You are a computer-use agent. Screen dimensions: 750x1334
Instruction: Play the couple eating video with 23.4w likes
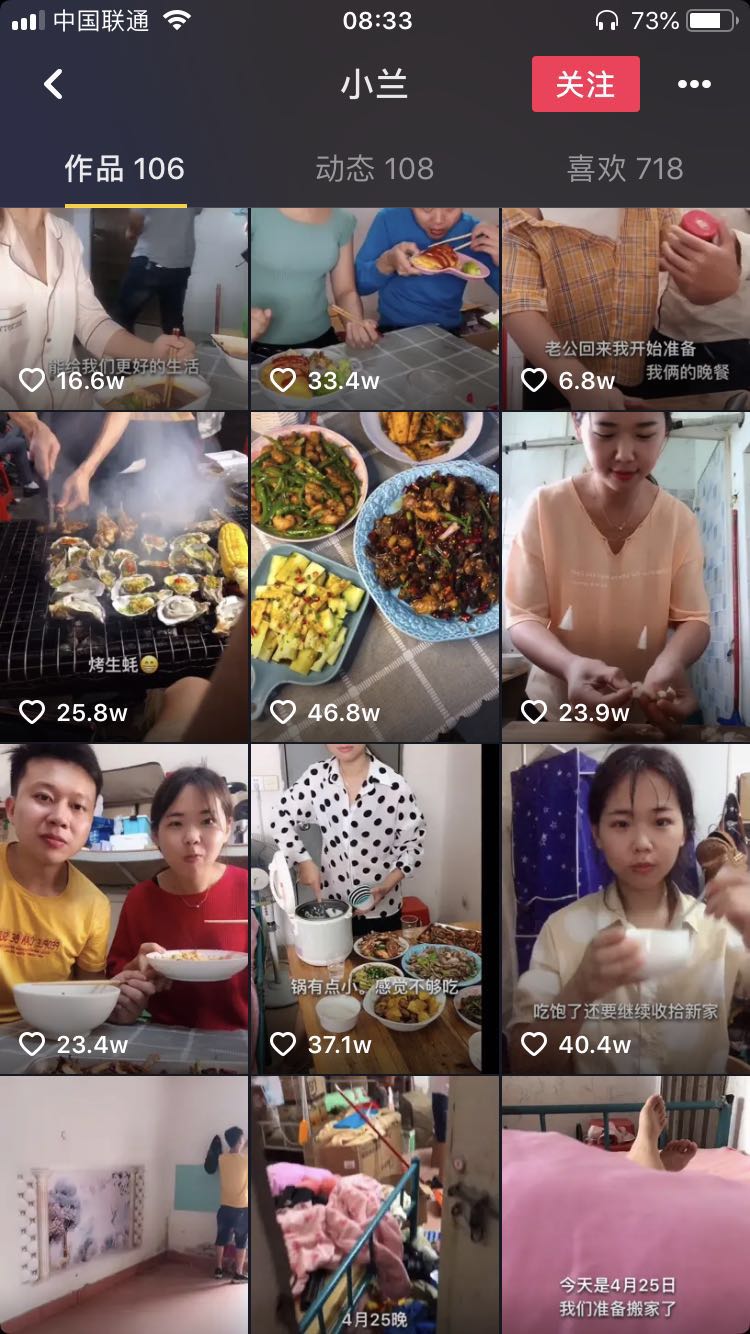click(124, 908)
